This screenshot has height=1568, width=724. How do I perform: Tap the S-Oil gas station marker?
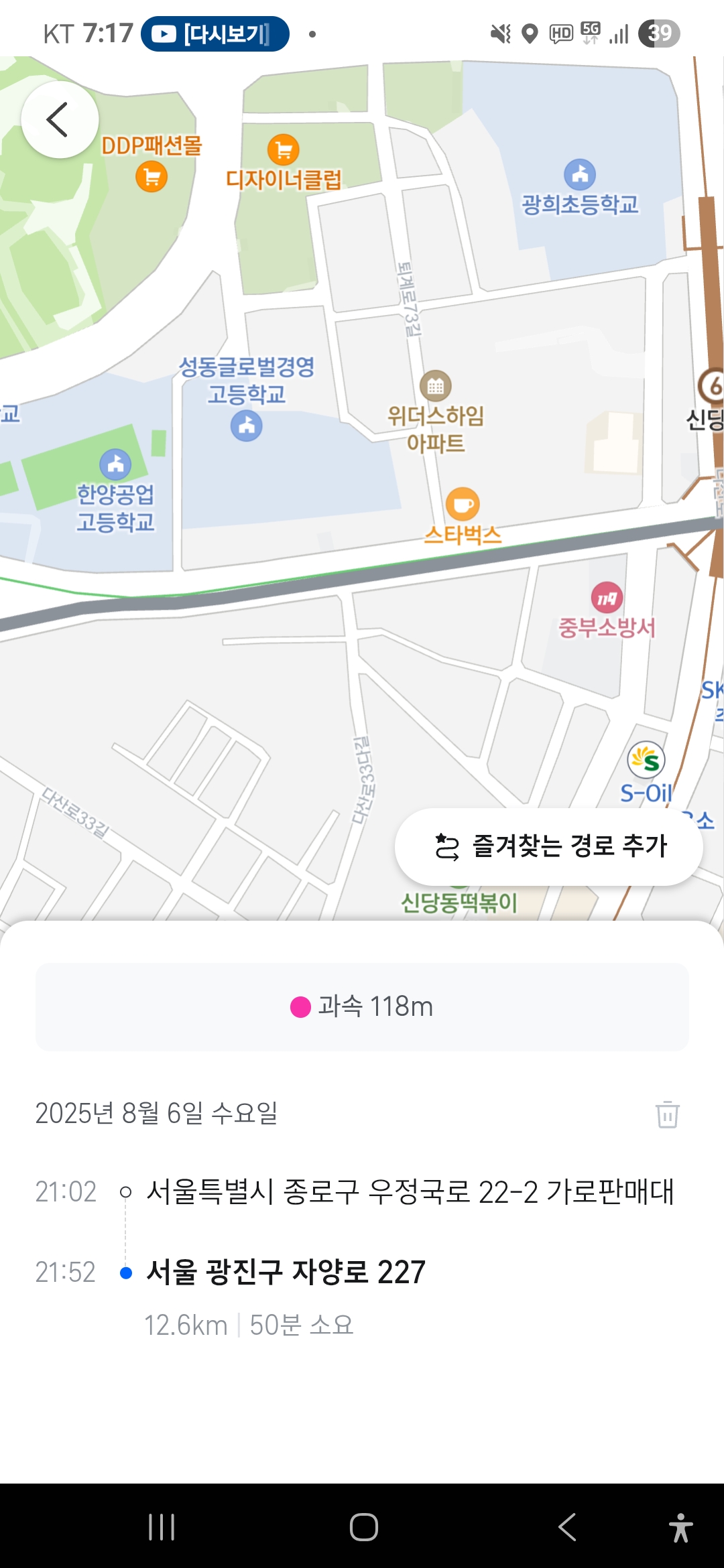(646, 760)
